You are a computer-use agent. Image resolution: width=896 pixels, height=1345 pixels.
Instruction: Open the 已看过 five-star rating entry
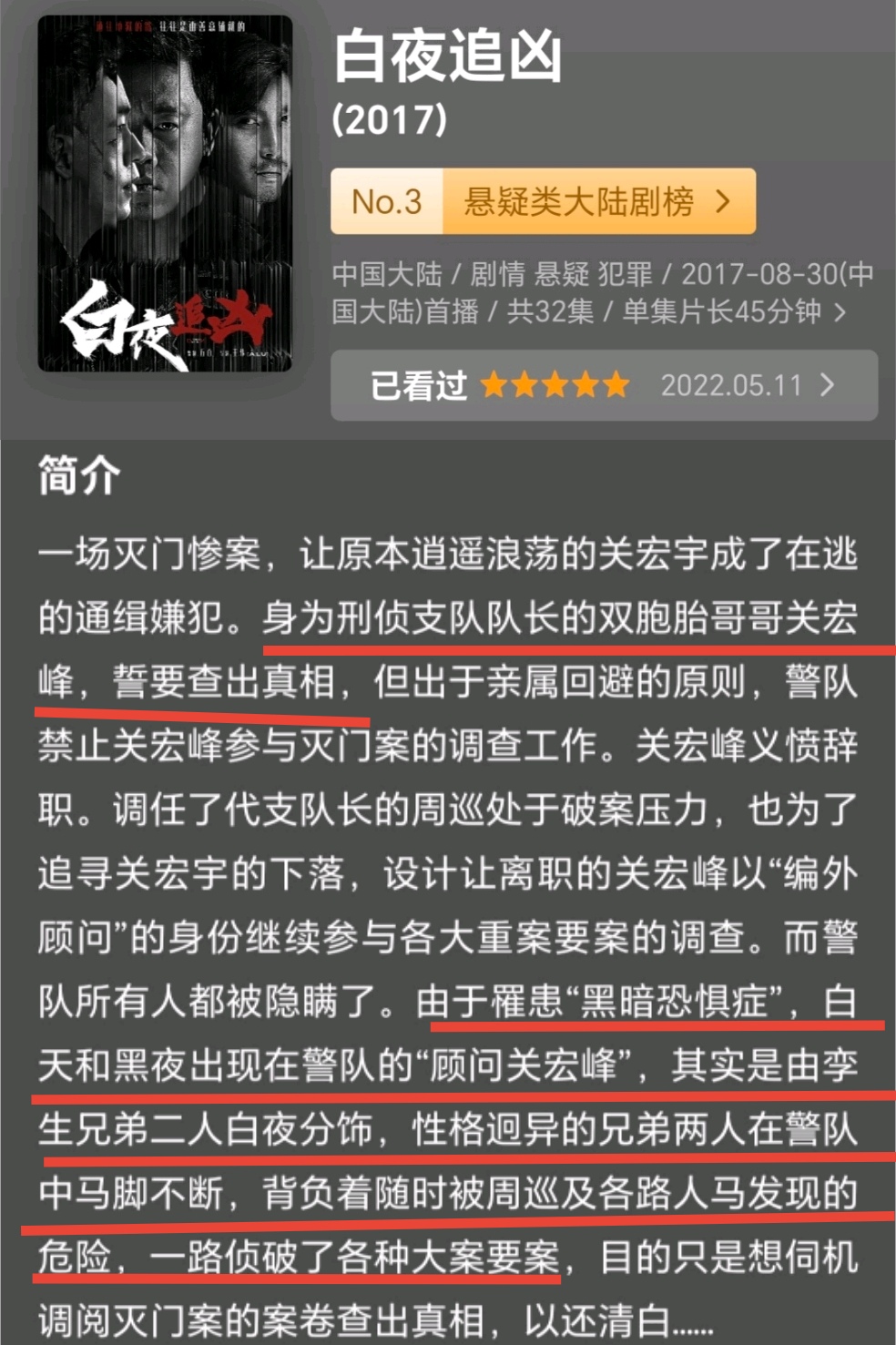pos(603,385)
